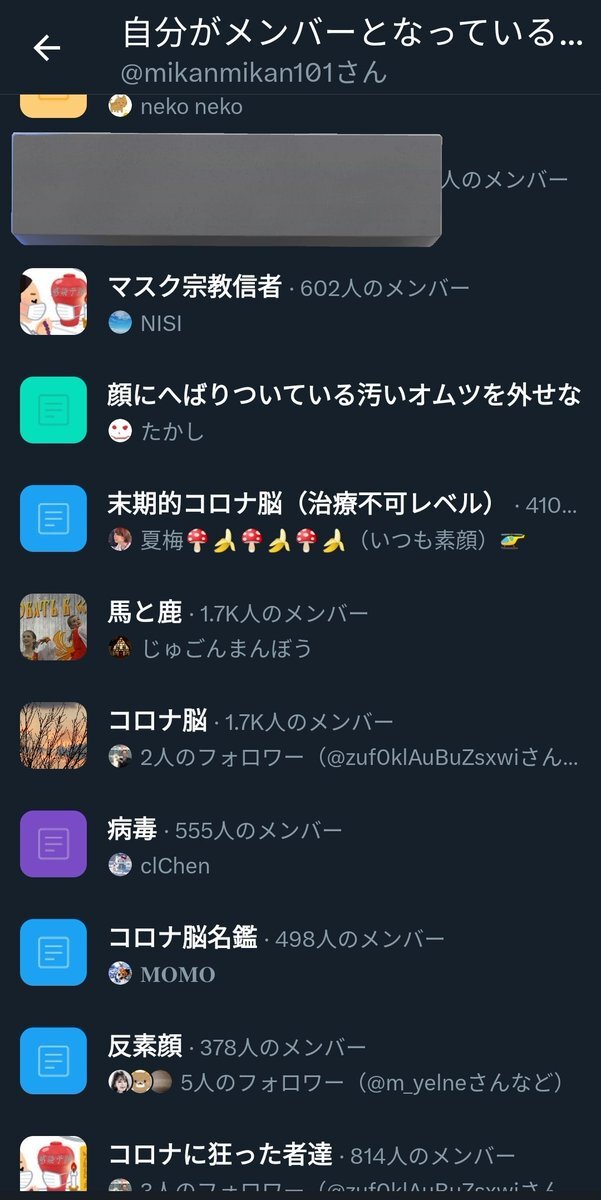Open the 末期的コロナ脳 list
Viewport: 601px width, 1200px height.
[301, 503]
